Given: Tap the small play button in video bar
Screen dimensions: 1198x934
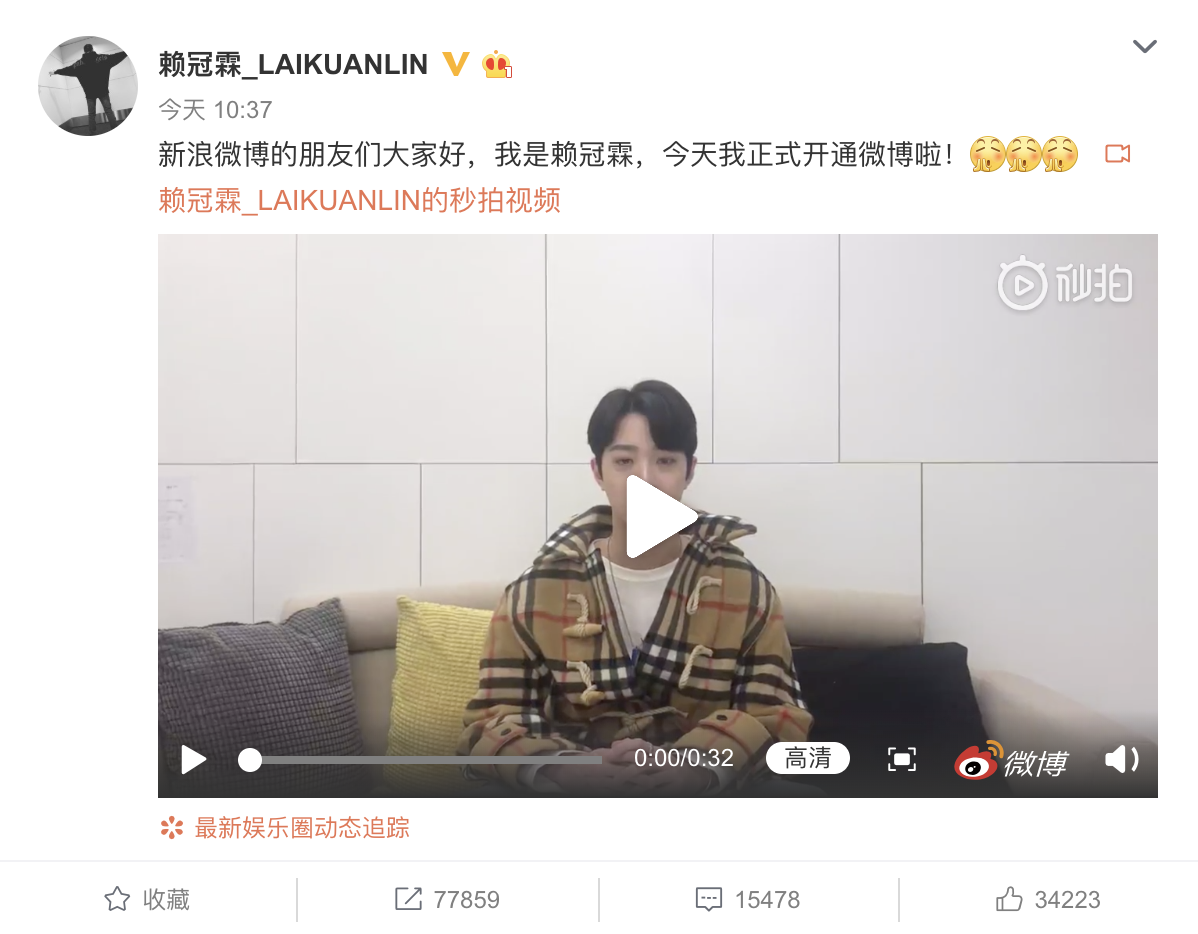Looking at the screenshot, I should (193, 760).
